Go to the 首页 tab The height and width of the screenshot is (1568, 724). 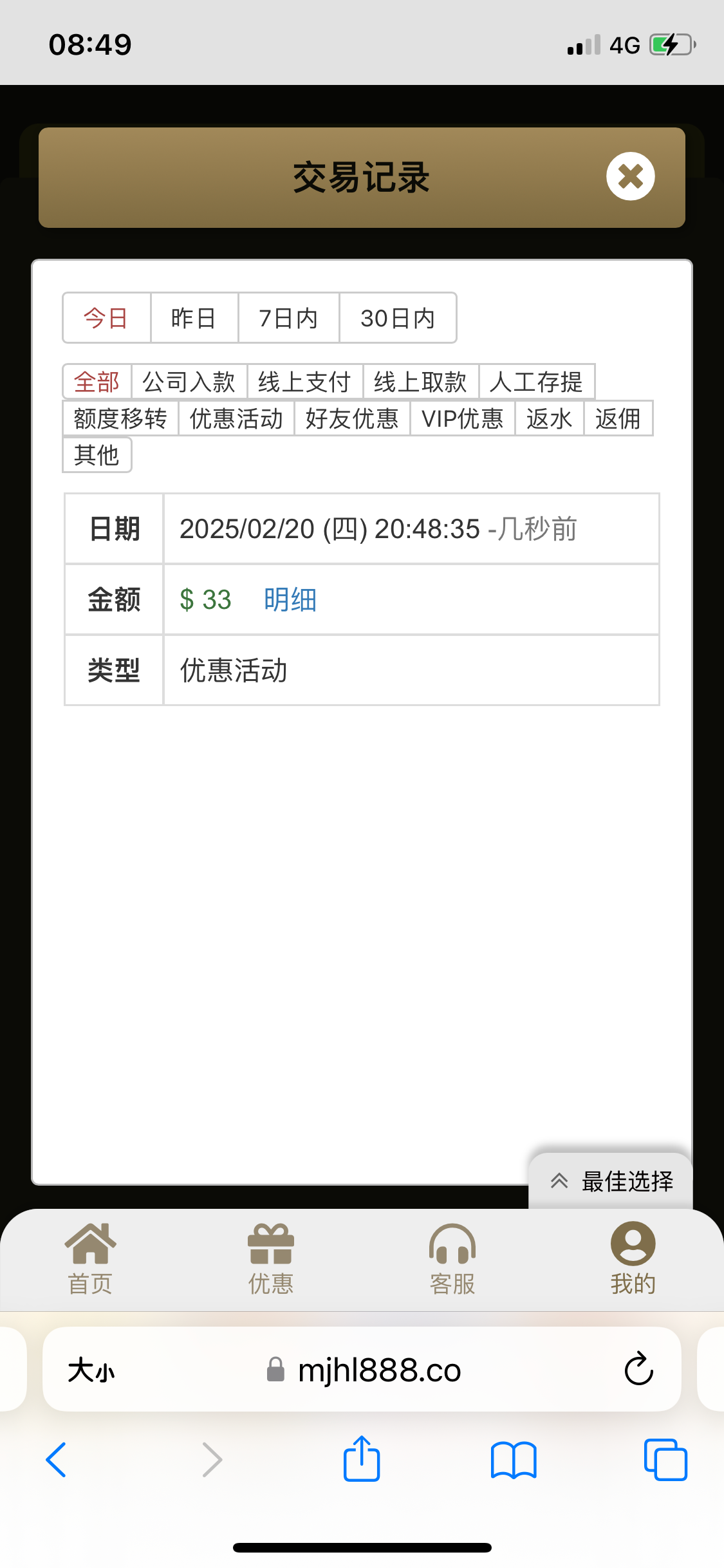(91, 1259)
